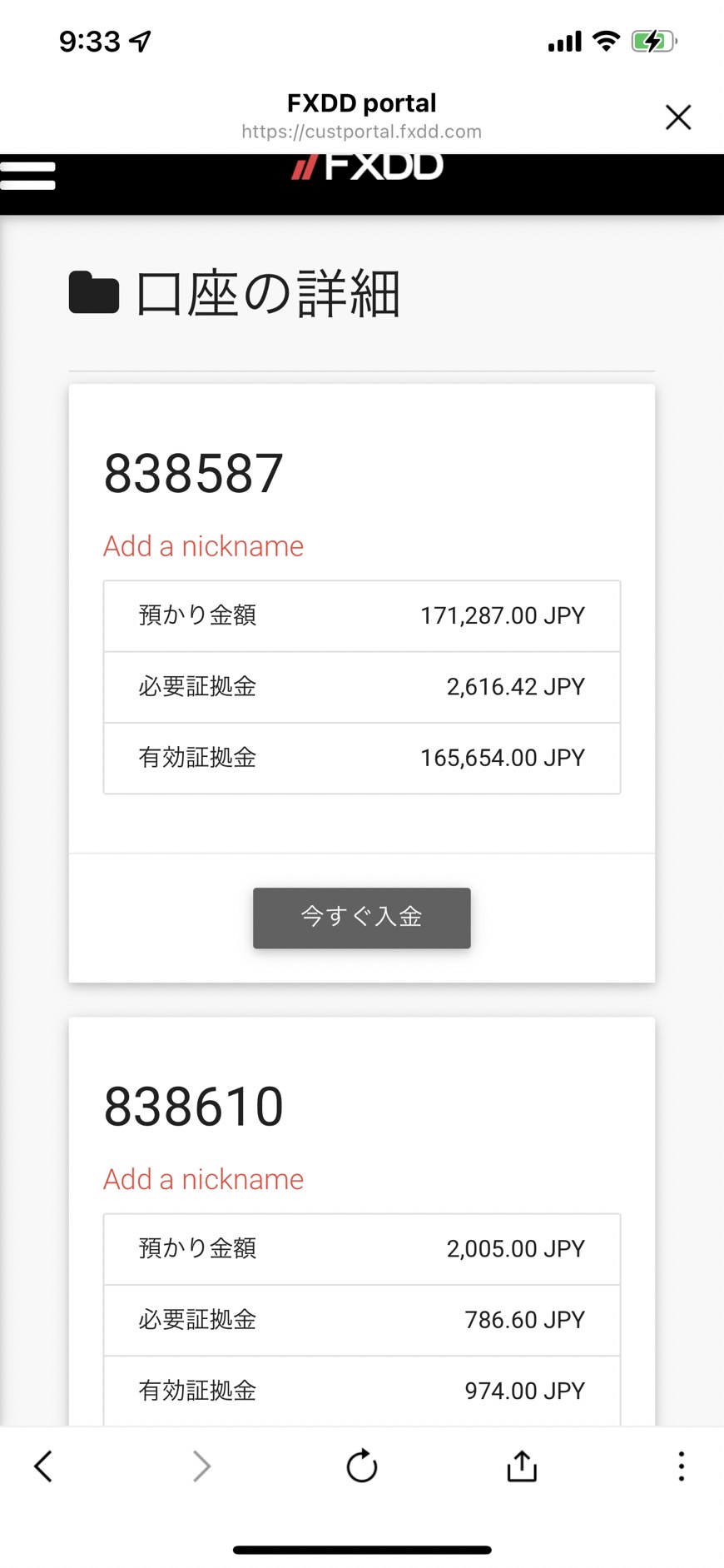Open the hamburger navigation menu
The width and height of the screenshot is (724, 1568).
point(27,176)
